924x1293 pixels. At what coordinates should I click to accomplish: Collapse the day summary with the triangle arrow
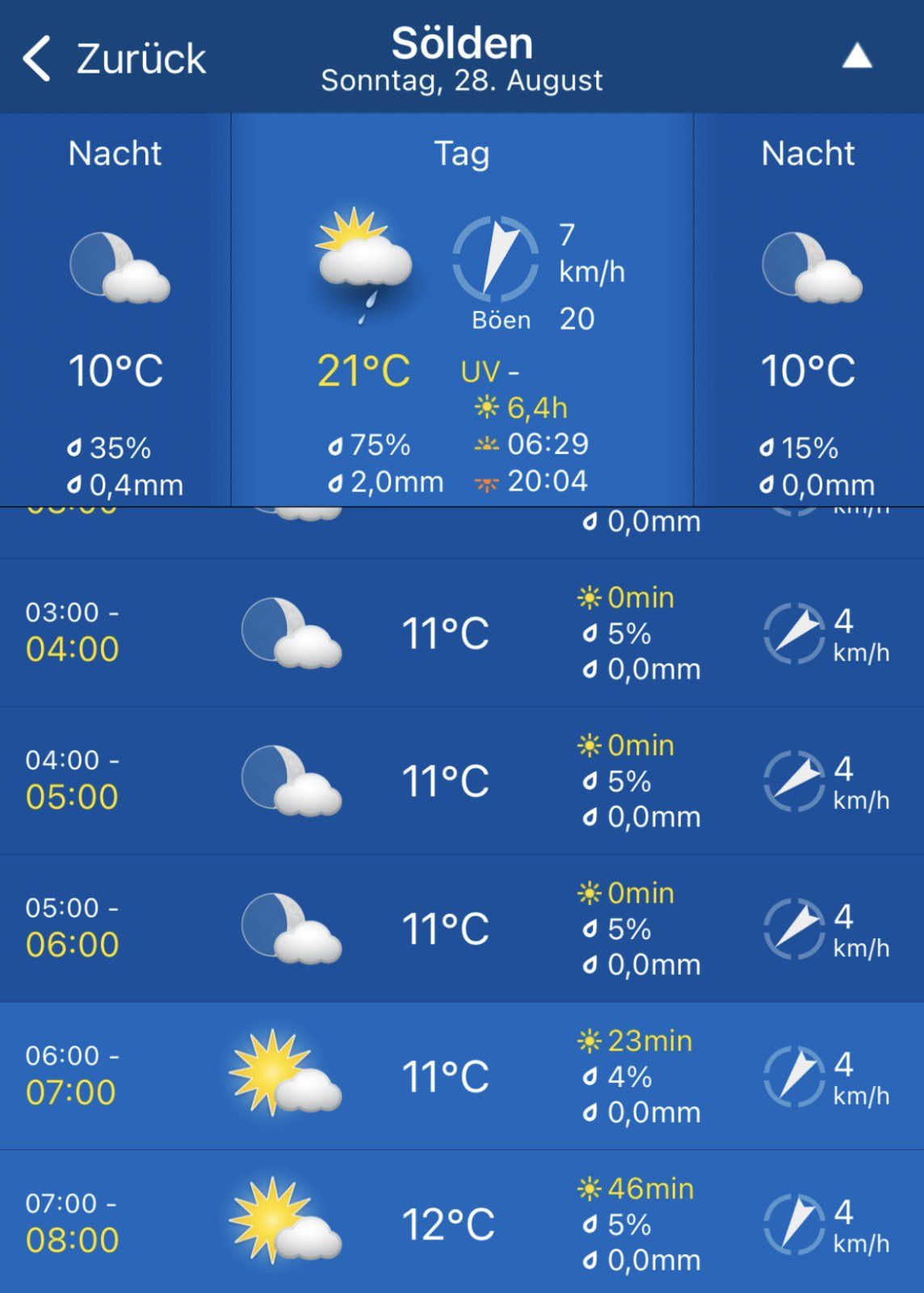pyautogui.click(x=856, y=57)
